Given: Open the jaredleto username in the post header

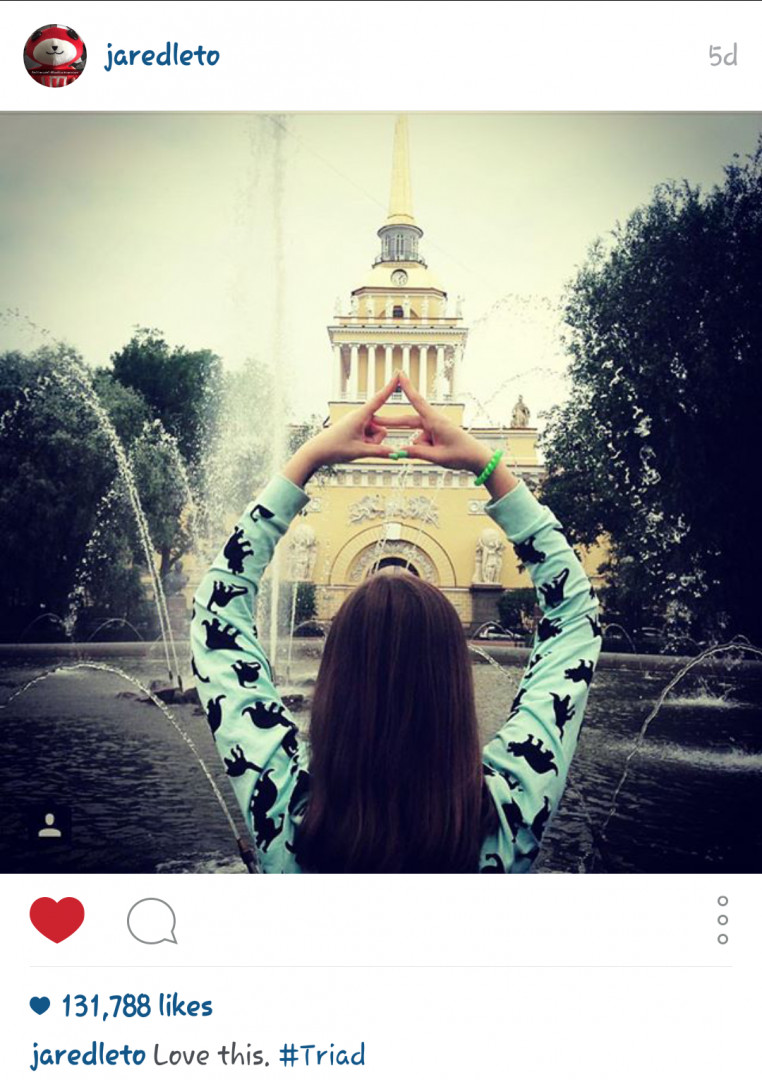Looking at the screenshot, I should coord(161,56).
